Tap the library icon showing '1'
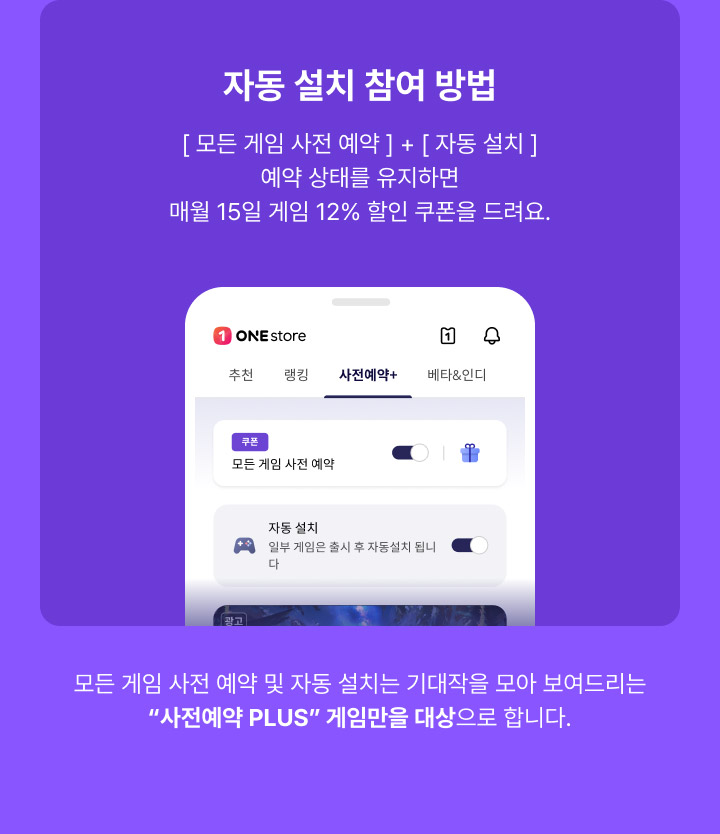Screen dimensions: 720x834 tap(447, 335)
